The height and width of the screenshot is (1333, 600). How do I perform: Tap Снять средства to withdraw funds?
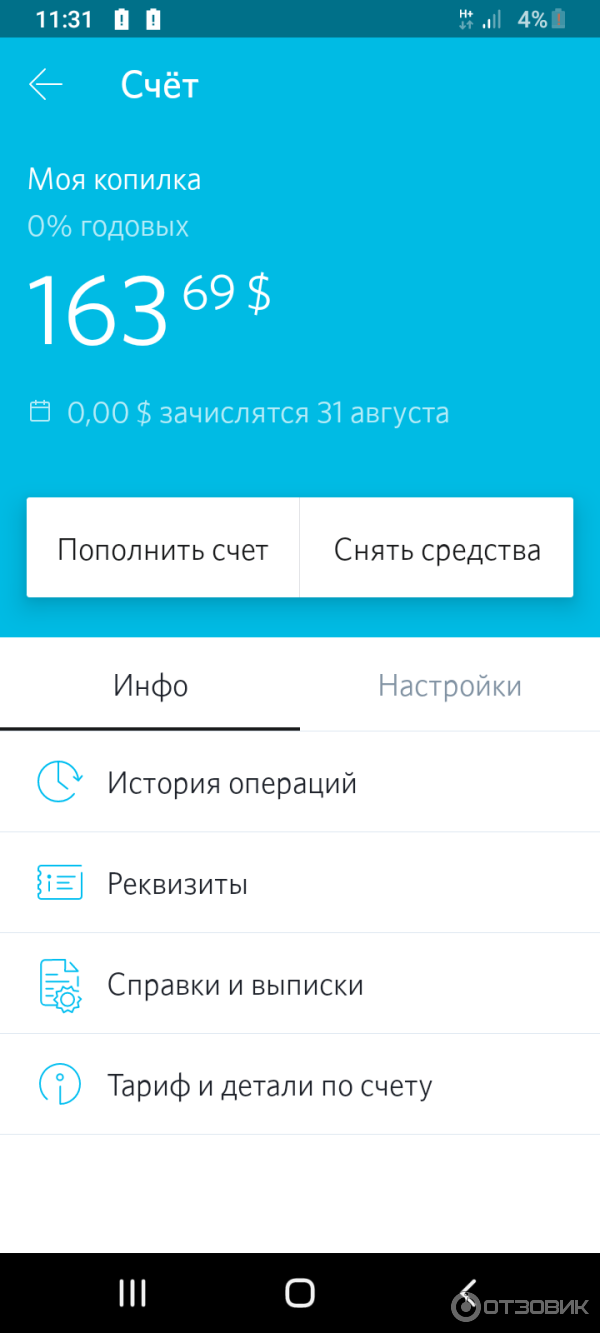coord(437,549)
